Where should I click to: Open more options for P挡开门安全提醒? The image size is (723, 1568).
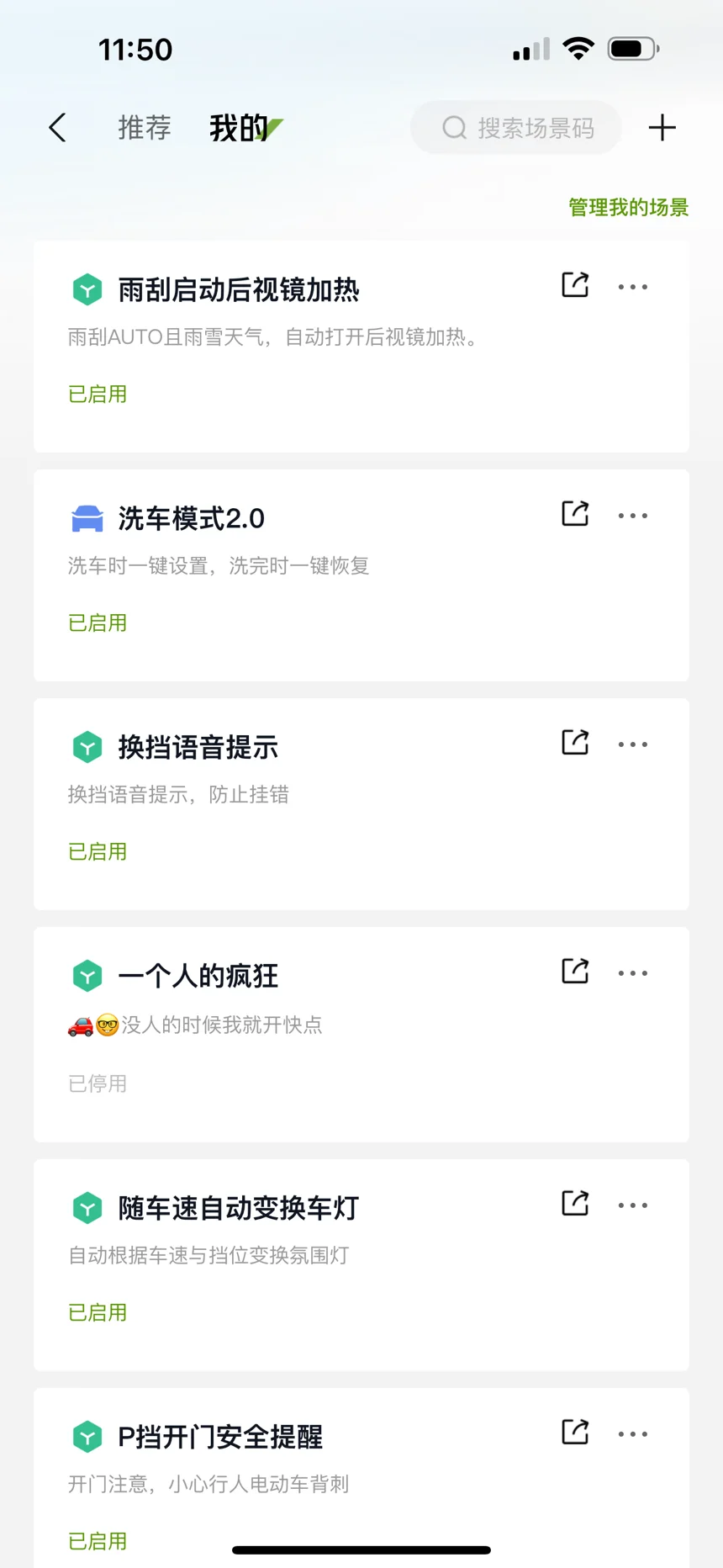pyautogui.click(x=633, y=1434)
